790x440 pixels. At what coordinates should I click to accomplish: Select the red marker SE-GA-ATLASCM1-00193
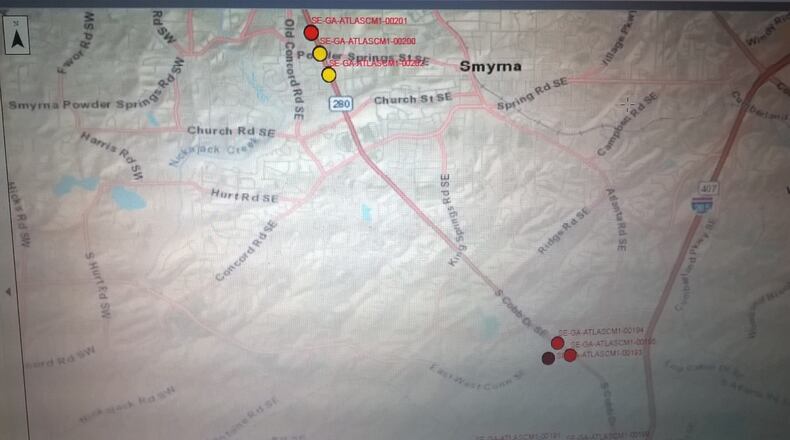570,355
